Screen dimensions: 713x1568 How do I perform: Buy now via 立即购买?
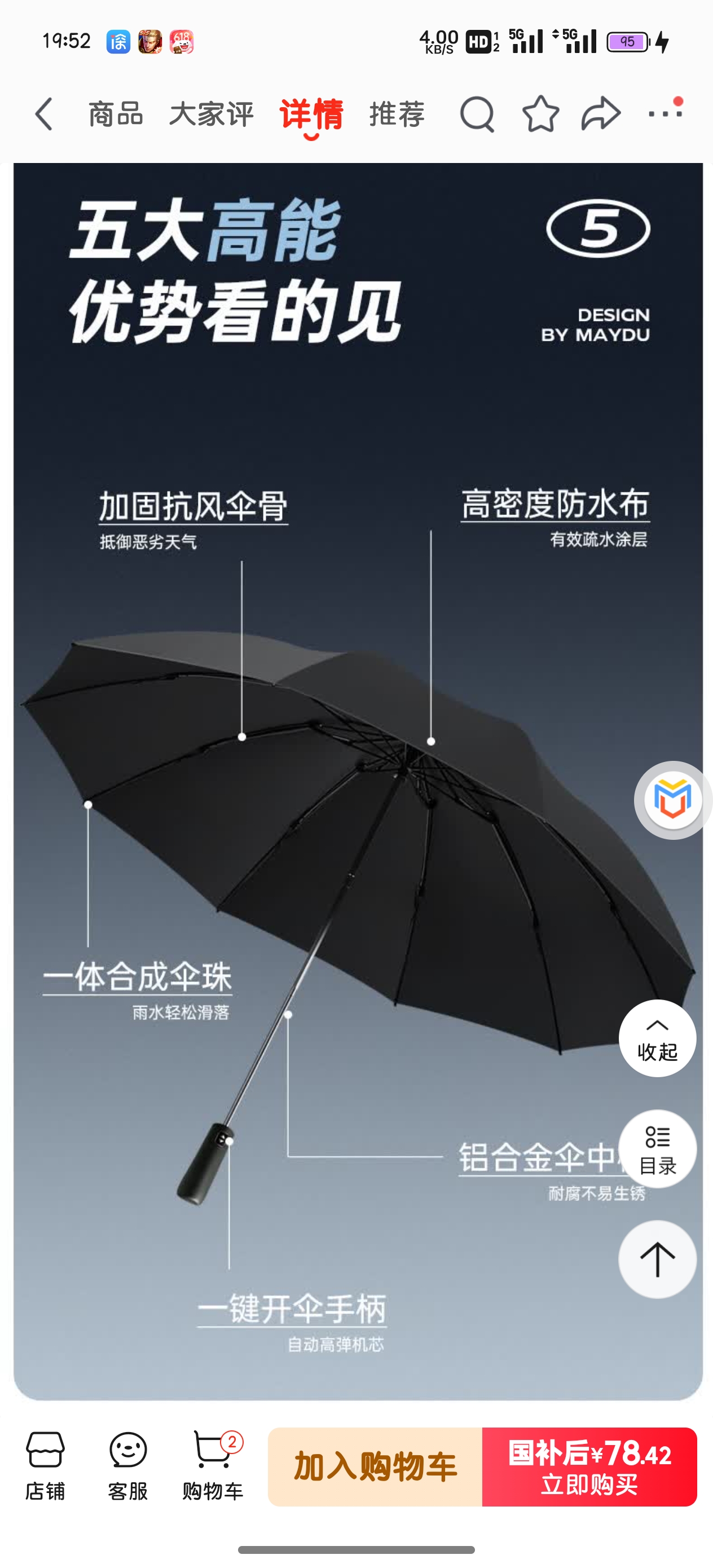[x=589, y=1466]
